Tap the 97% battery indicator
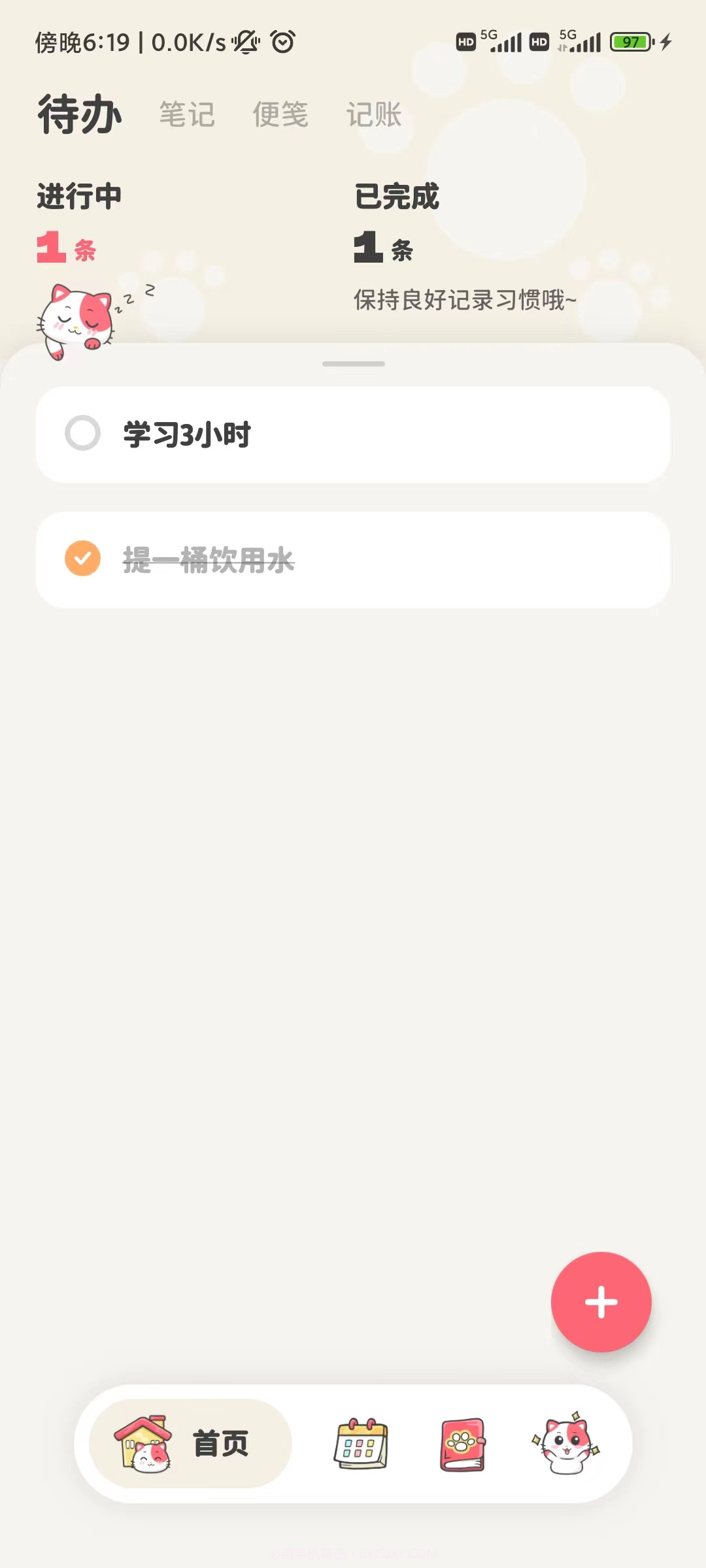 tap(630, 42)
